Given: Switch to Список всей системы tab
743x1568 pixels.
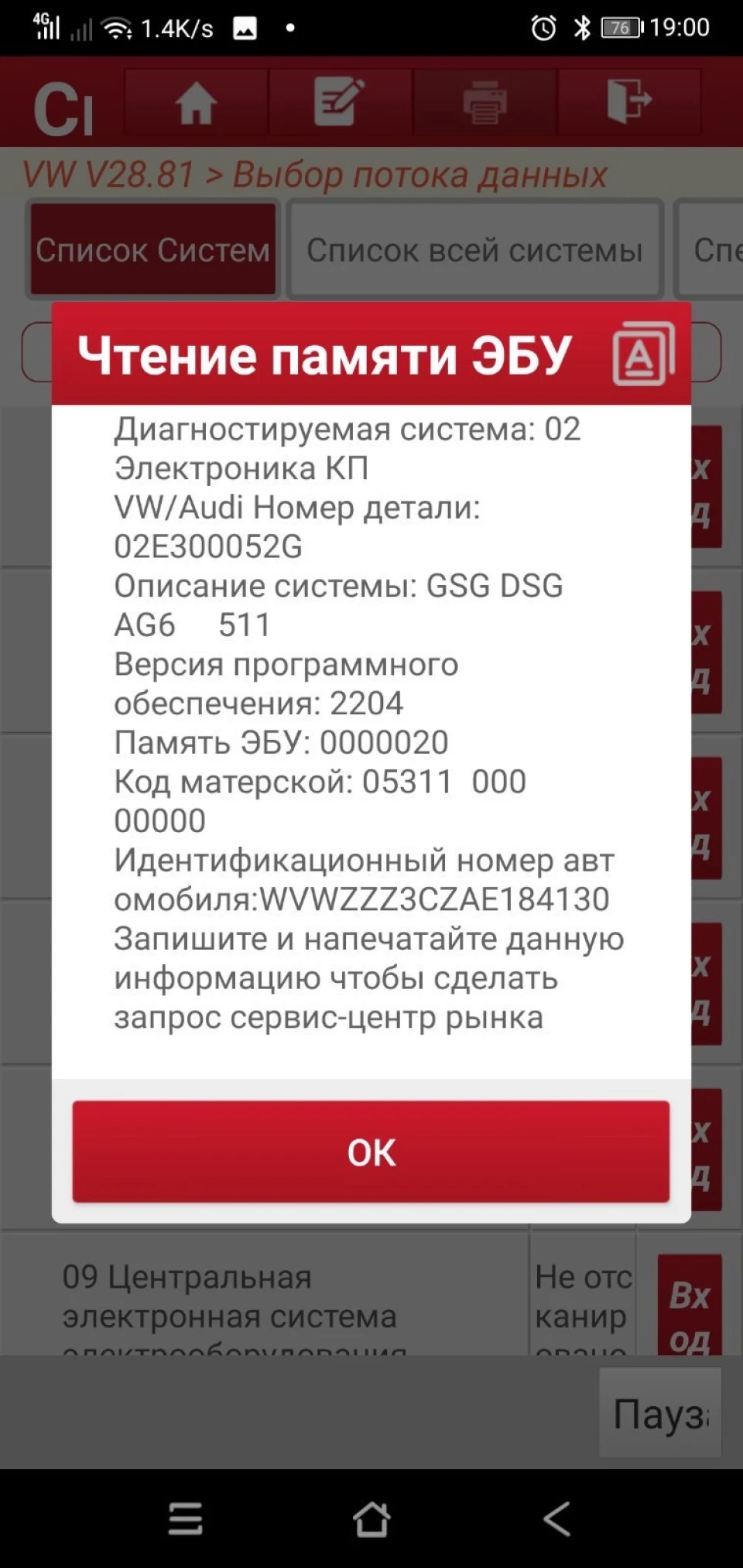Looking at the screenshot, I should tap(474, 249).
